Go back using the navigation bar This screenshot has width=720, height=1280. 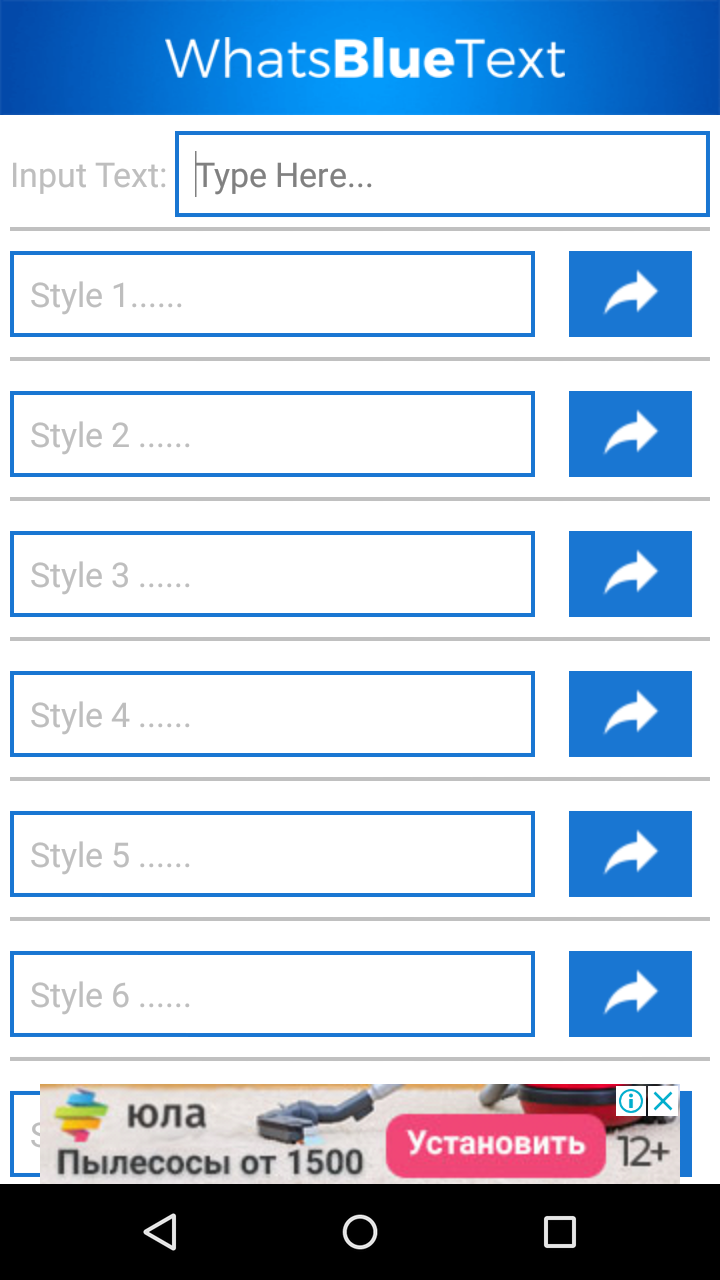160,1232
